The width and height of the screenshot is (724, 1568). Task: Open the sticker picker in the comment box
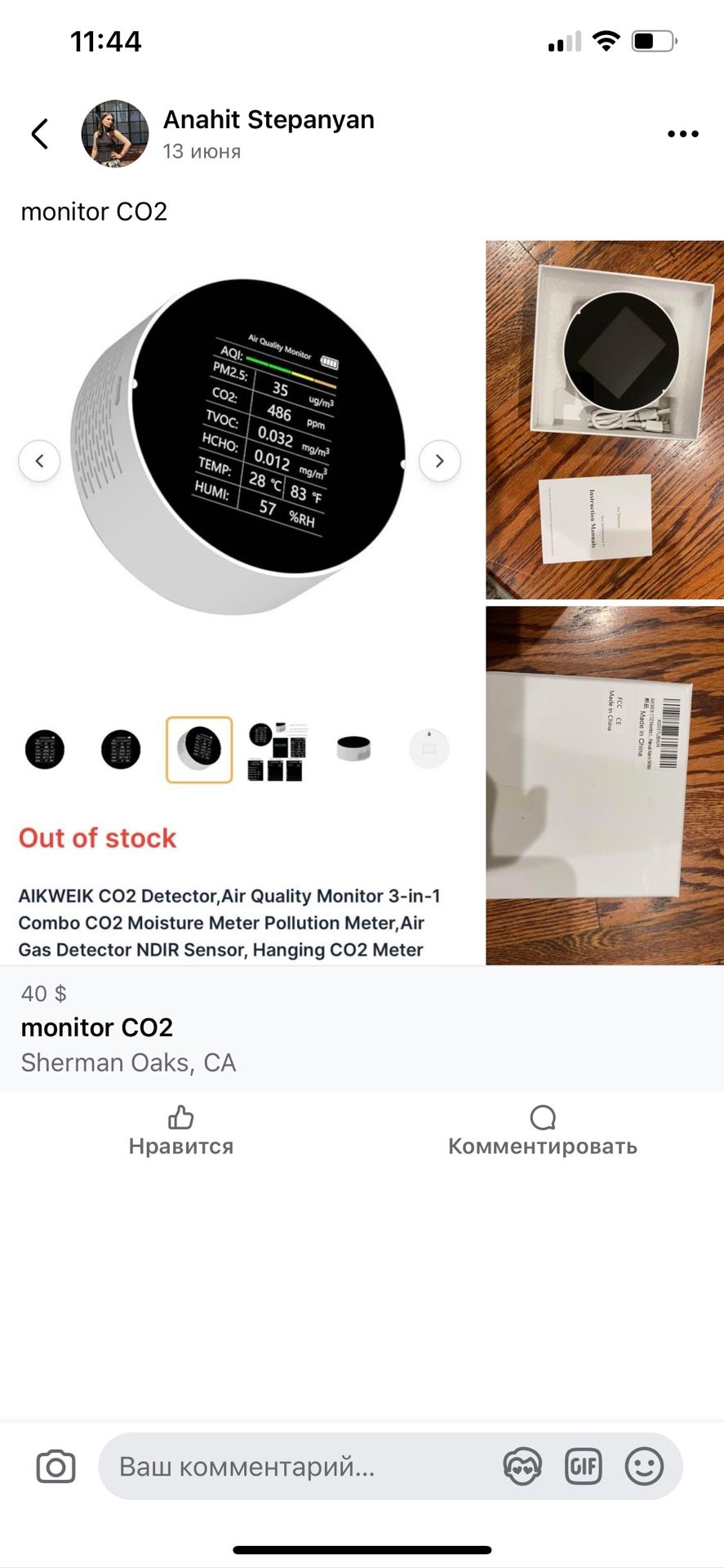(522, 1467)
